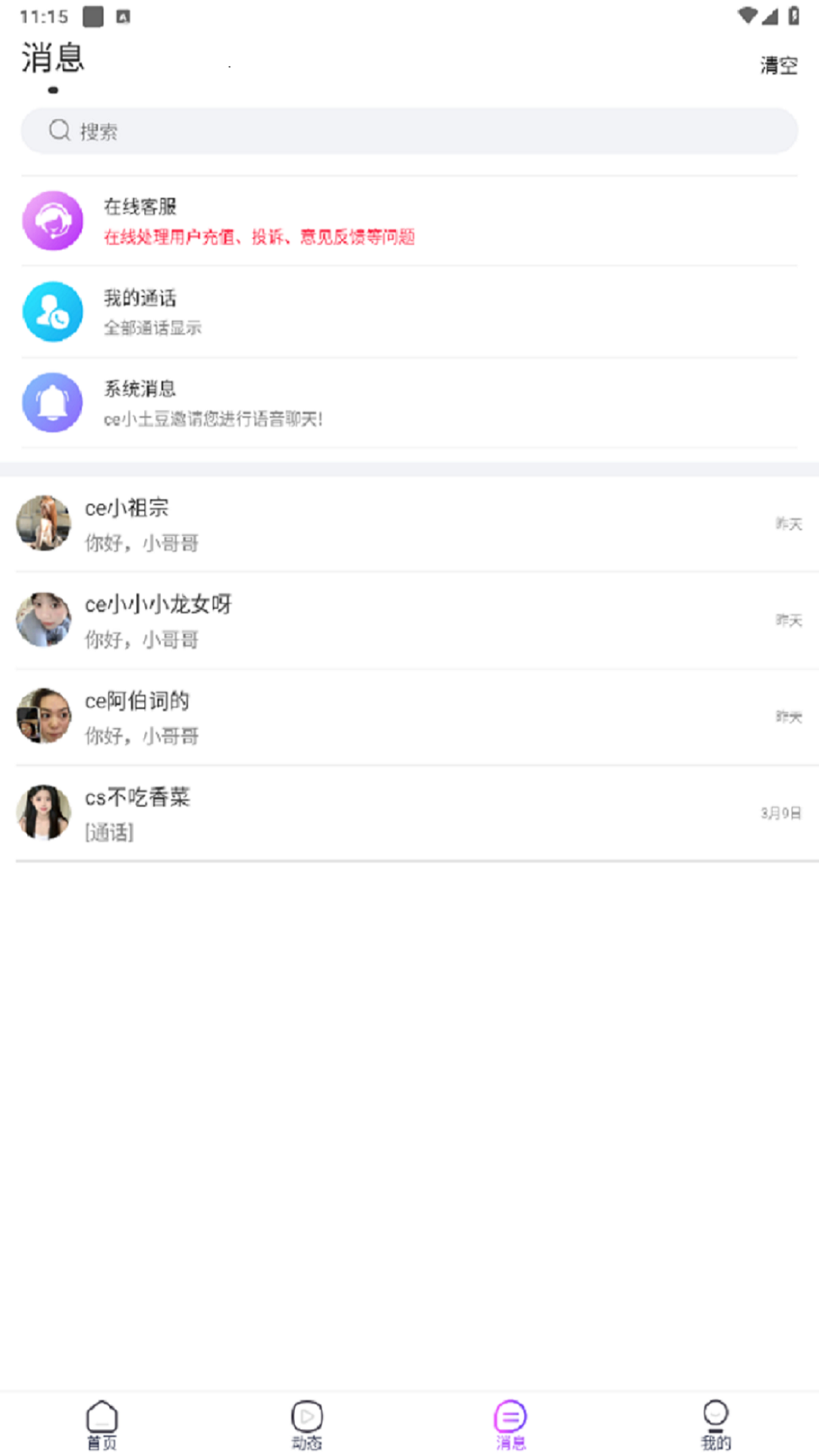The width and height of the screenshot is (819, 1456).
Task: Select the 我的通话 call history icon
Action: (x=52, y=311)
